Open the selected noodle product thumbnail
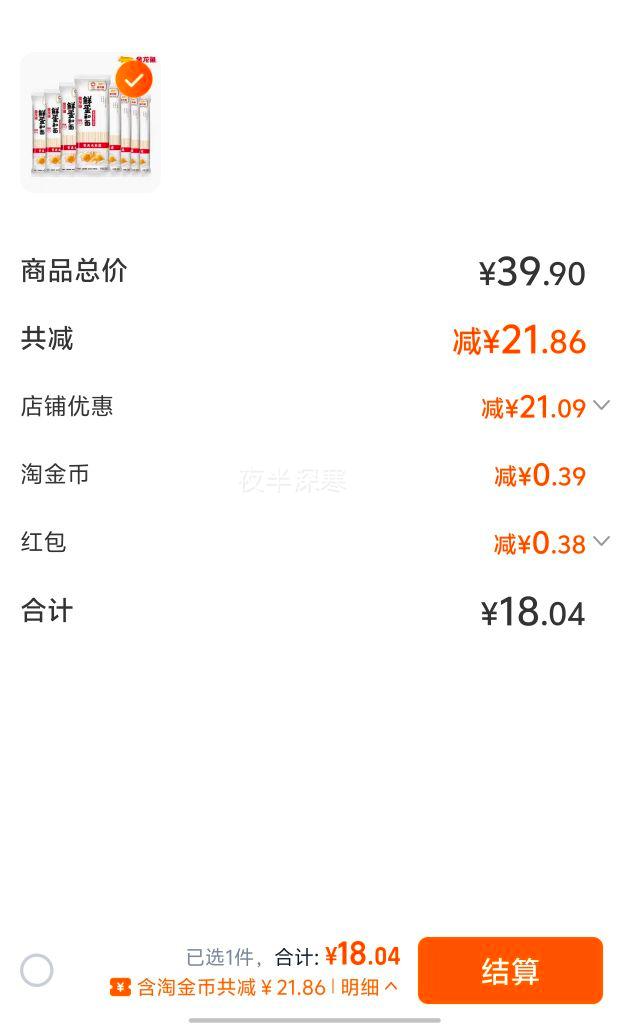The width and height of the screenshot is (630, 1025). pyautogui.click(x=90, y=122)
